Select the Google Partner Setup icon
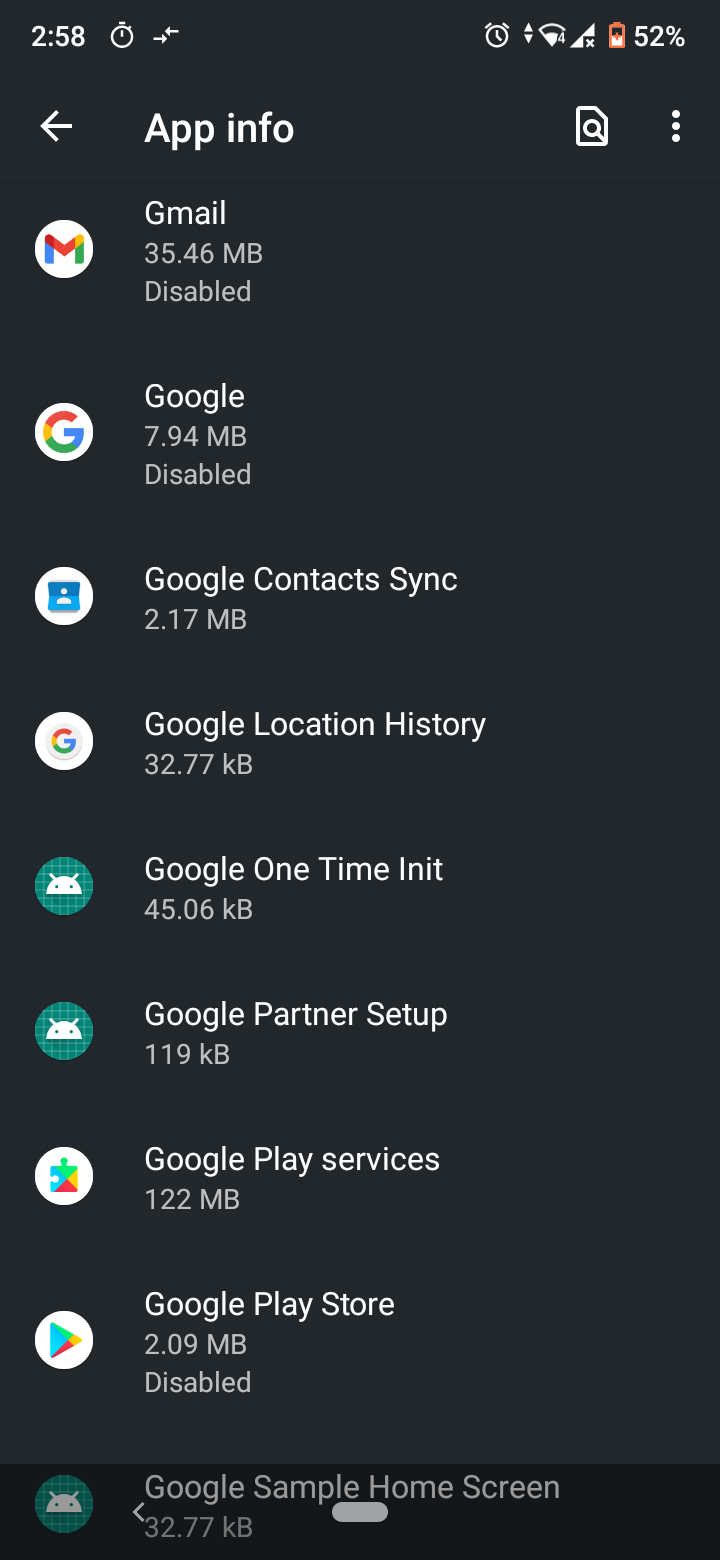 [63, 1031]
